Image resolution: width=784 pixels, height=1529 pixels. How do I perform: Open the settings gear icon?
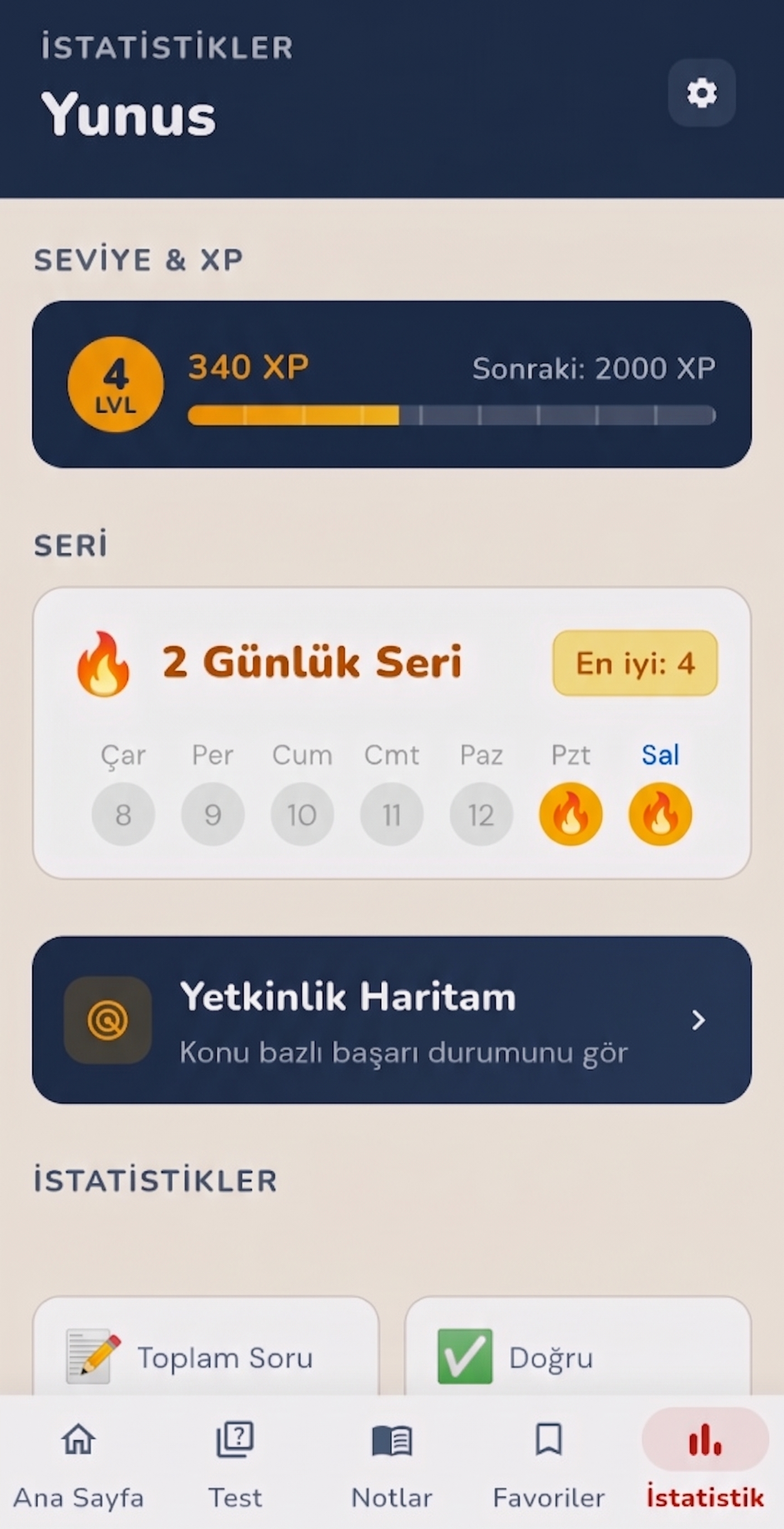[x=702, y=93]
